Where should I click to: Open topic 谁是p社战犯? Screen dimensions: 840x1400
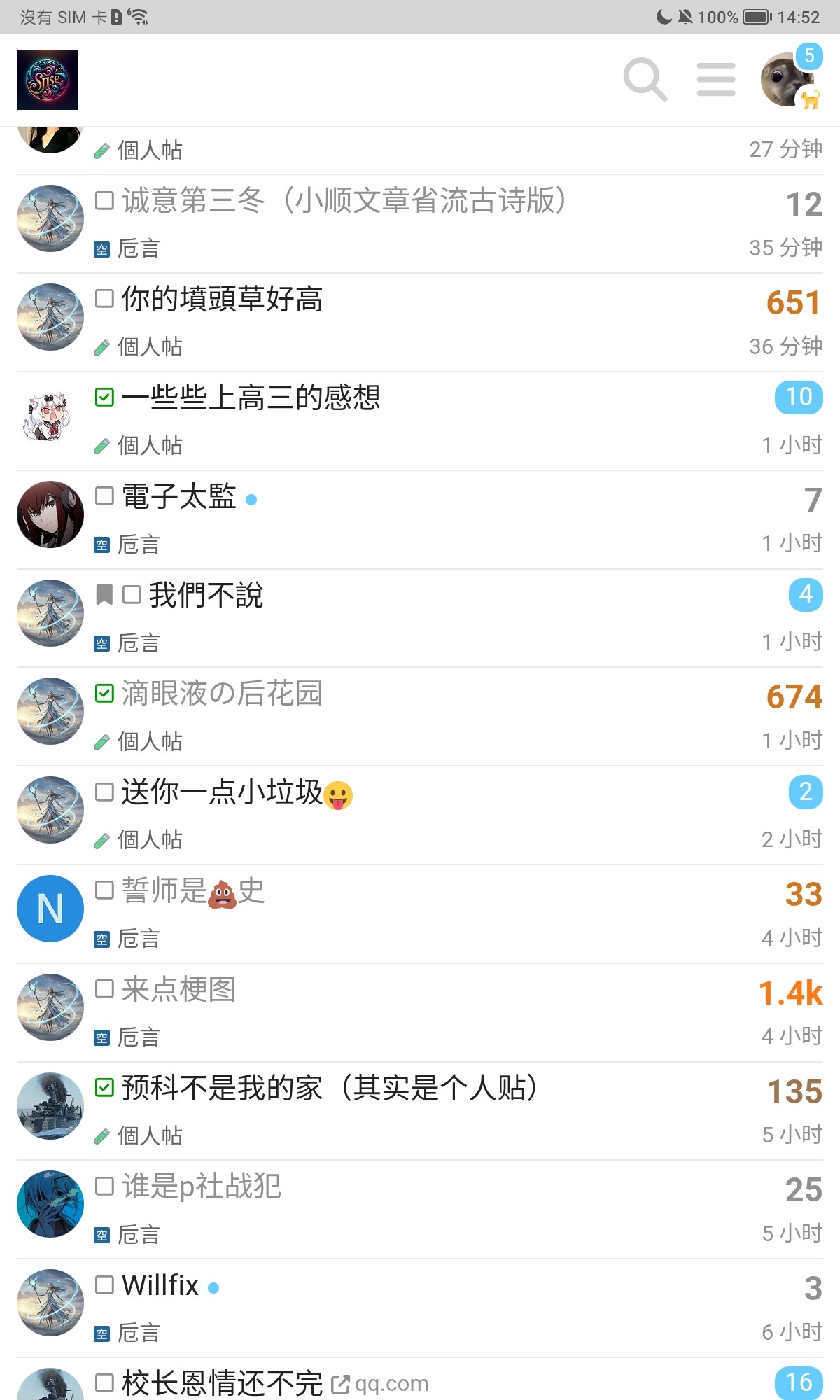tap(202, 1186)
